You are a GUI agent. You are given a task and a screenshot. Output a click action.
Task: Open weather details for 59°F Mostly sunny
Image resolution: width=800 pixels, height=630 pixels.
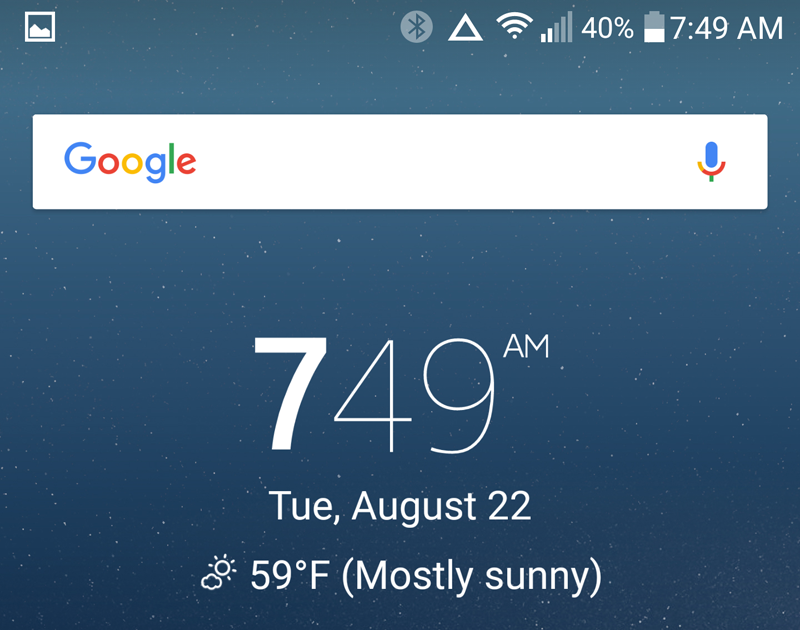(x=402, y=575)
